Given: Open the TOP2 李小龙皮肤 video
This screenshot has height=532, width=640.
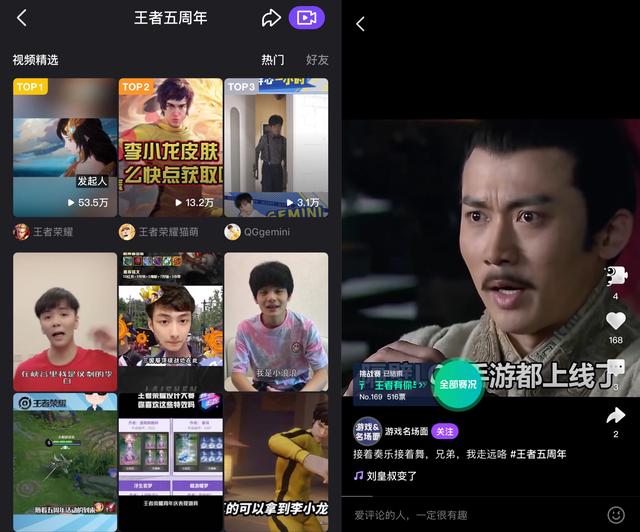Looking at the screenshot, I should (170, 147).
